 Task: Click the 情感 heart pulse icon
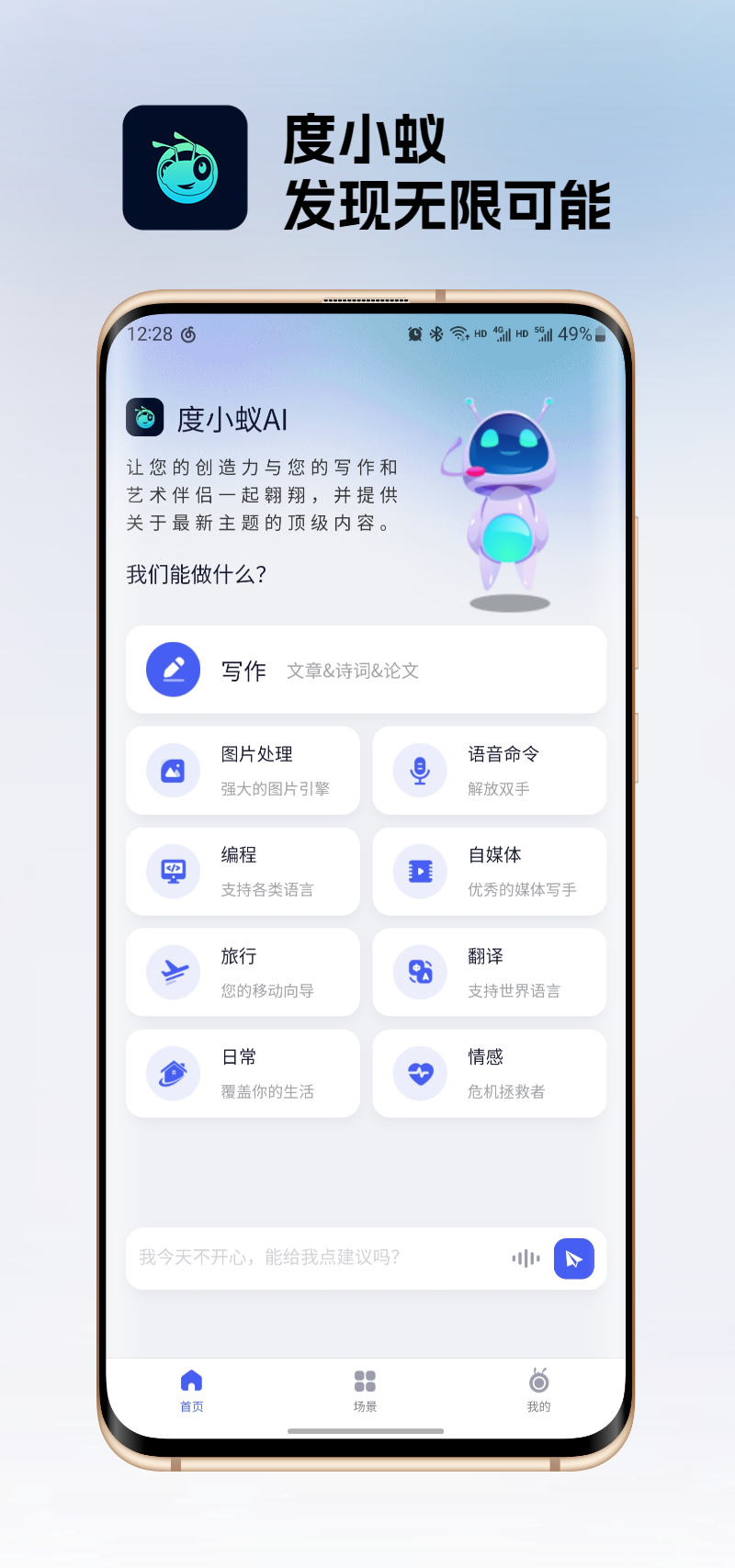click(x=419, y=1073)
